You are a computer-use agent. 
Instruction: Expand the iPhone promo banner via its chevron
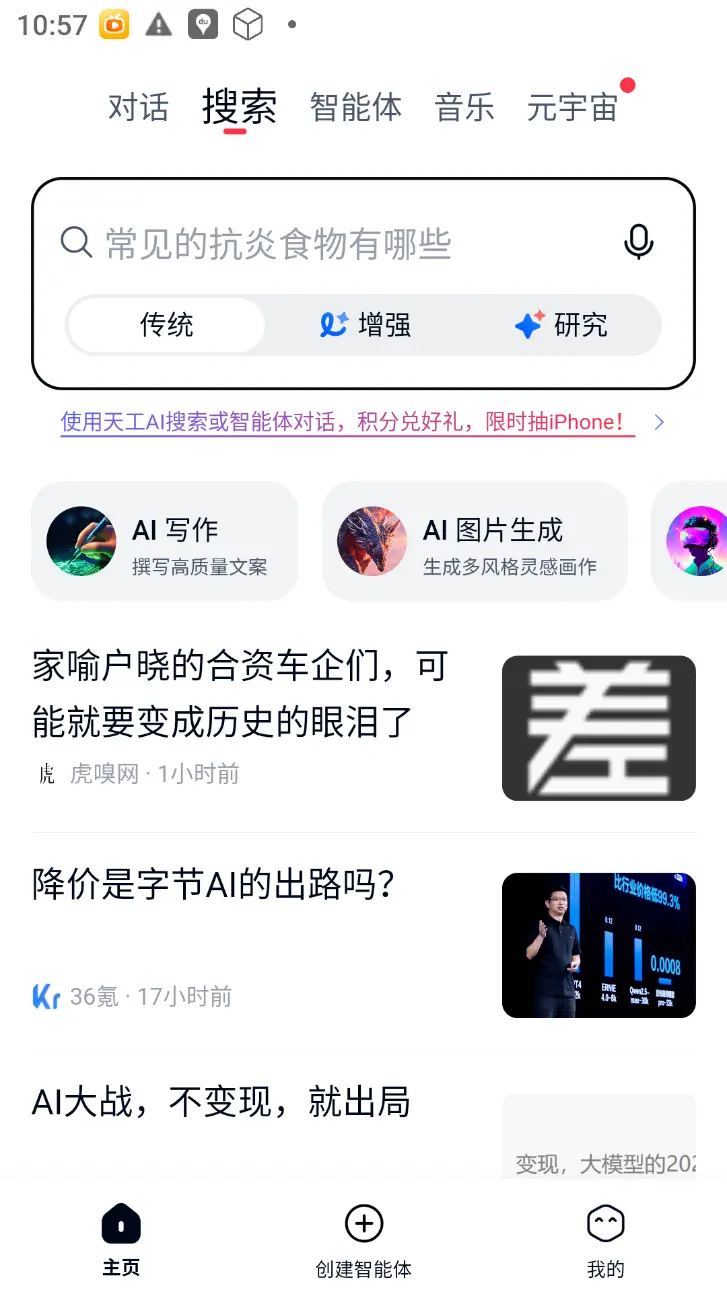pyautogui.click(x=658, y=422)
